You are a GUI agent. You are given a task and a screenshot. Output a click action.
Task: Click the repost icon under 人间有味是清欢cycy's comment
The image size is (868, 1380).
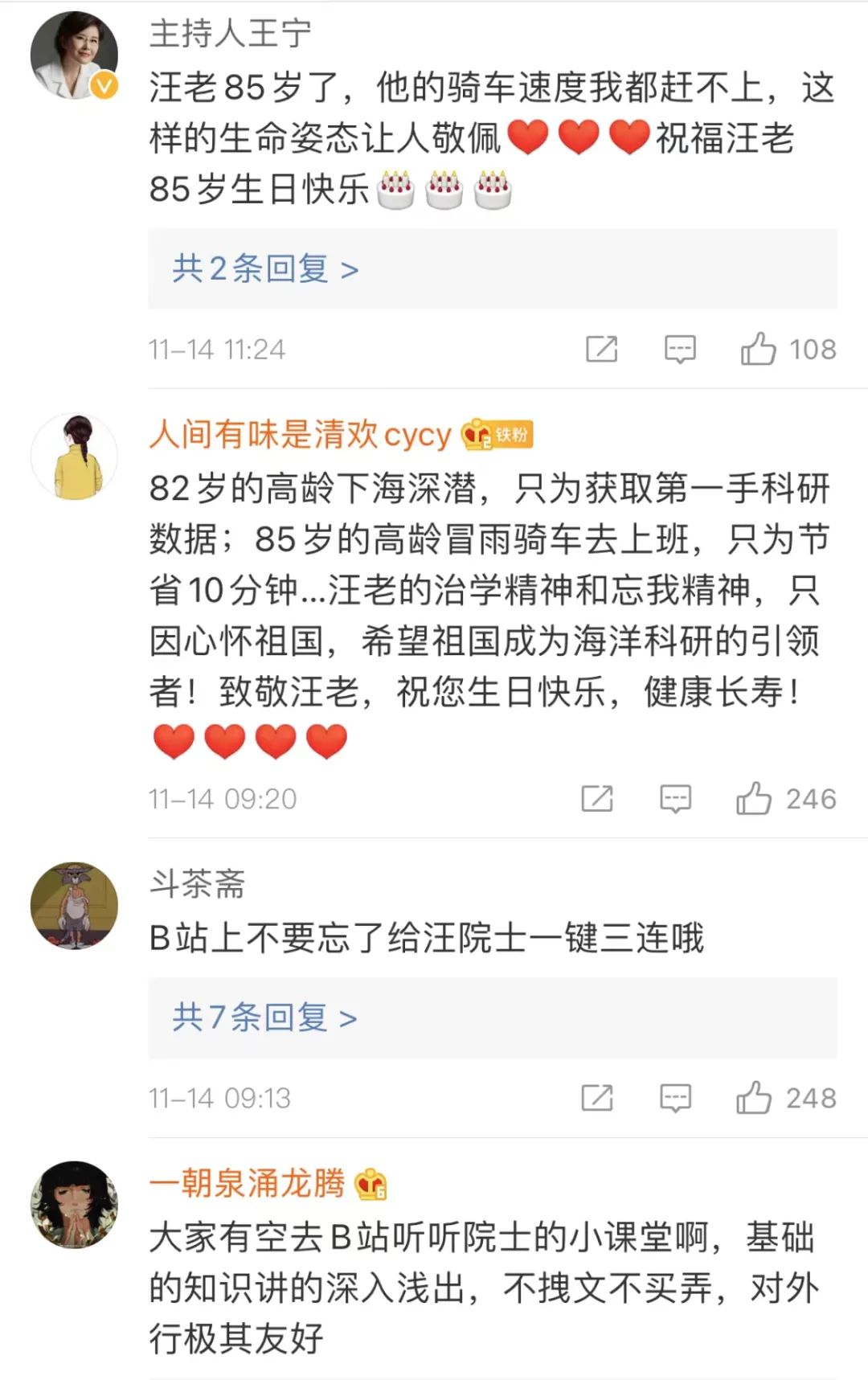tap(596, 798)
